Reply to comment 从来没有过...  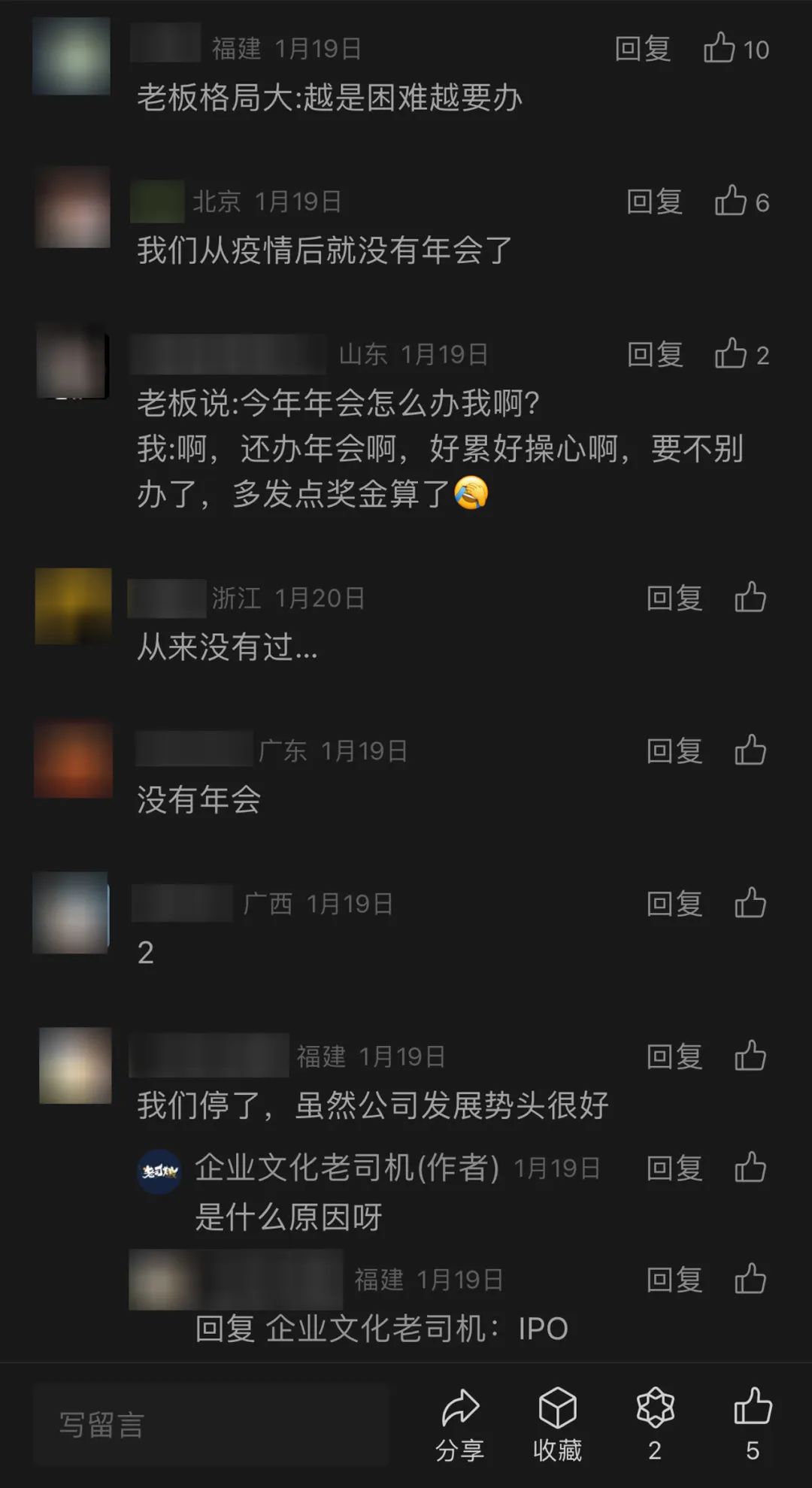click(x=674, y=599)
